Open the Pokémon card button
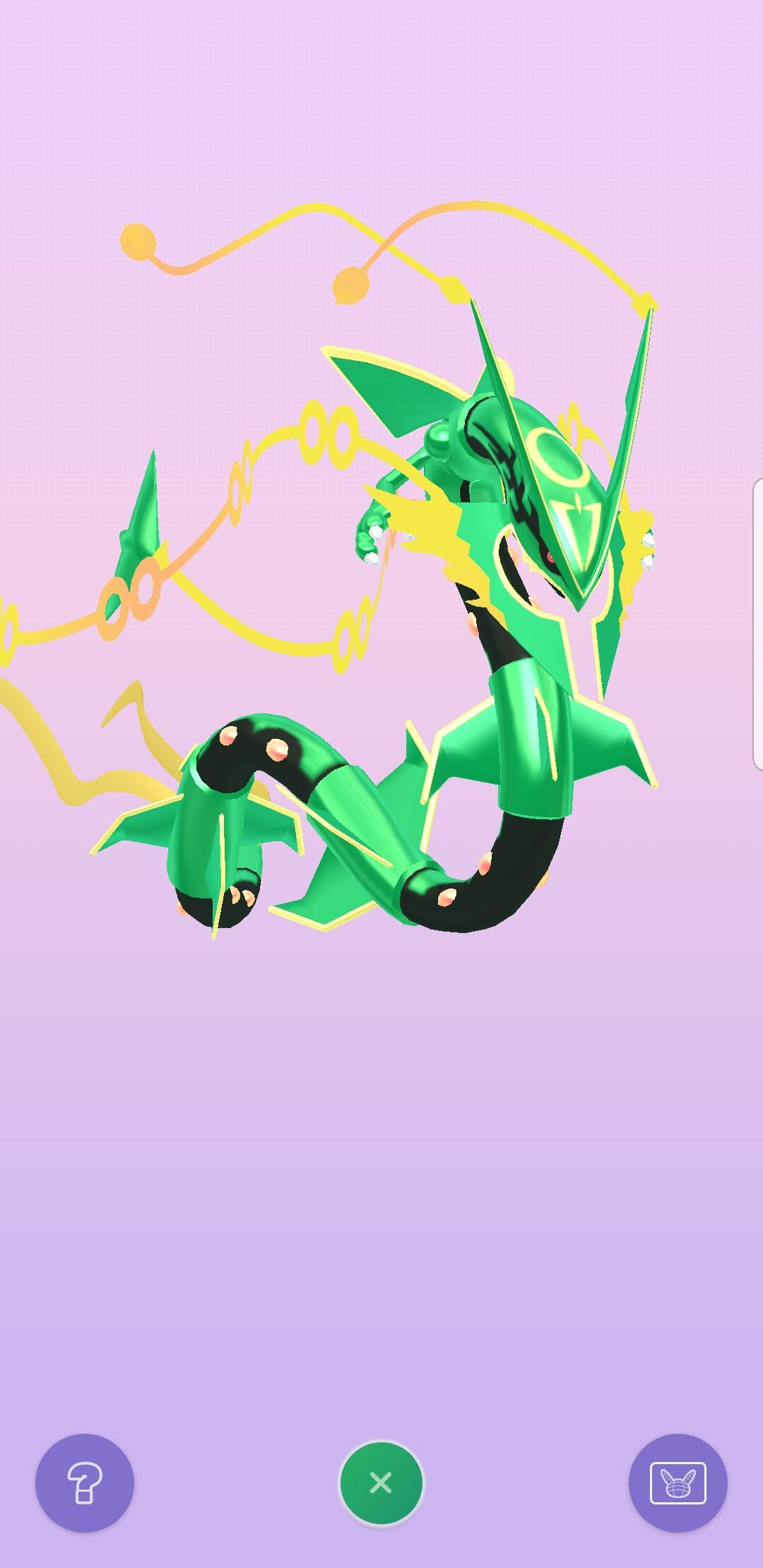This screenshot has width=763, height=1568. [678, 1483]
